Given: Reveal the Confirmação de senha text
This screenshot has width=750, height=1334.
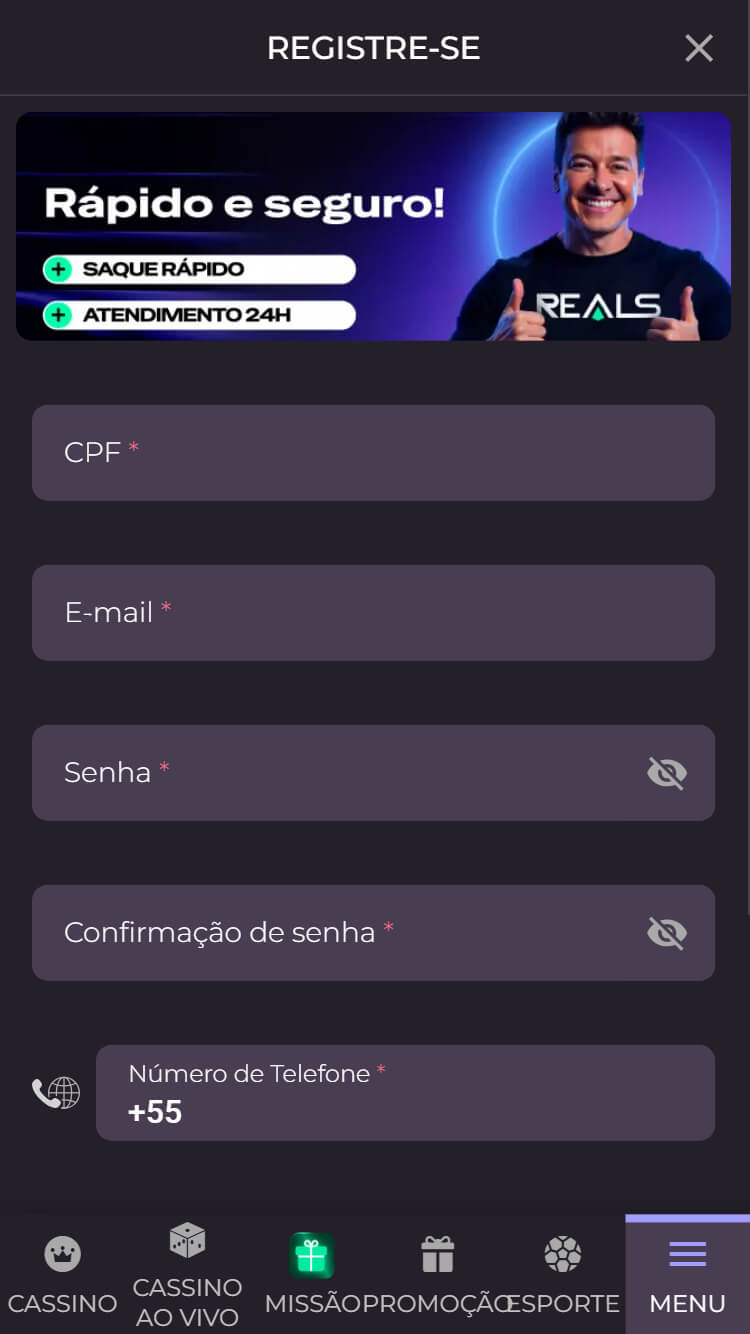Looking at the screenshot, I should (x=667, y=933).
